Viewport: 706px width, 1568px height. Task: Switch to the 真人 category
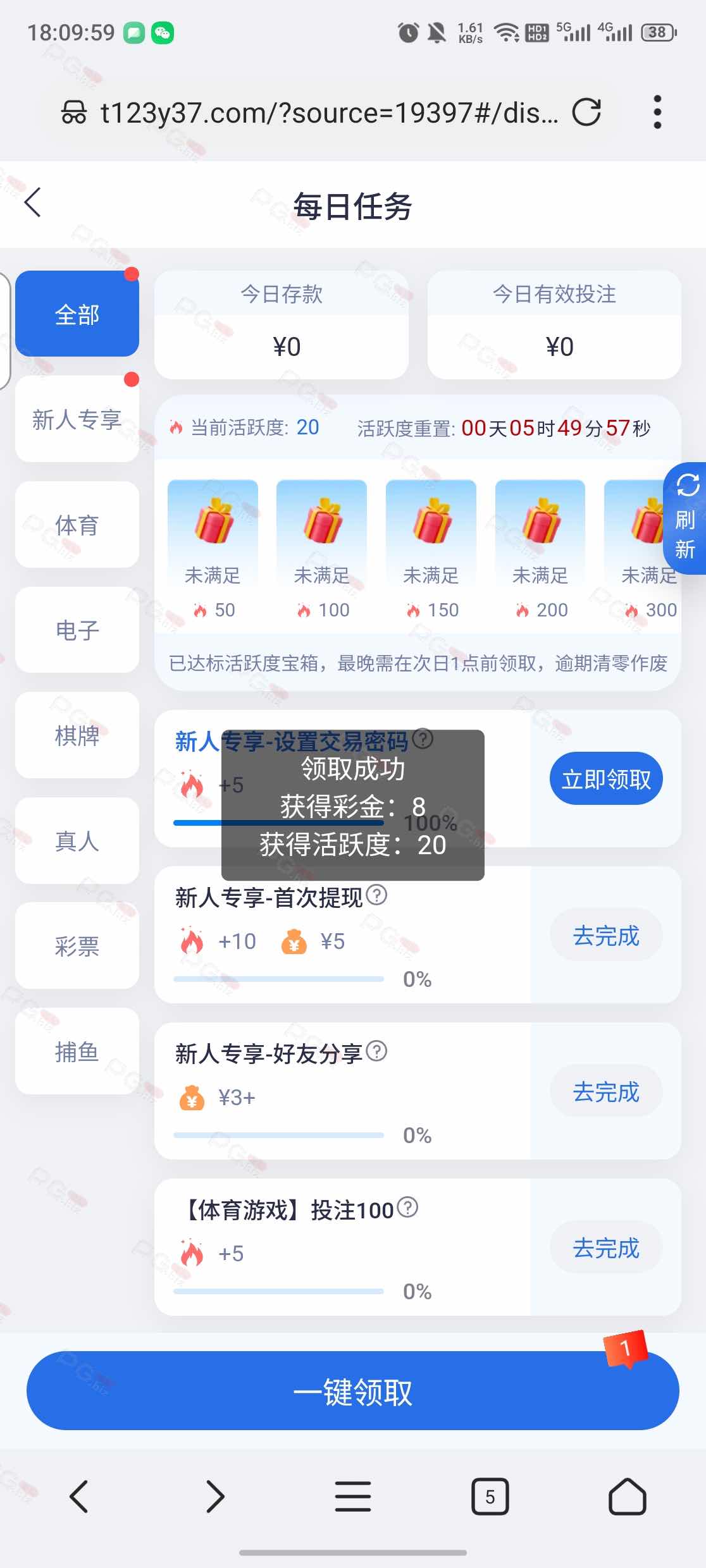tap(77, 840)
